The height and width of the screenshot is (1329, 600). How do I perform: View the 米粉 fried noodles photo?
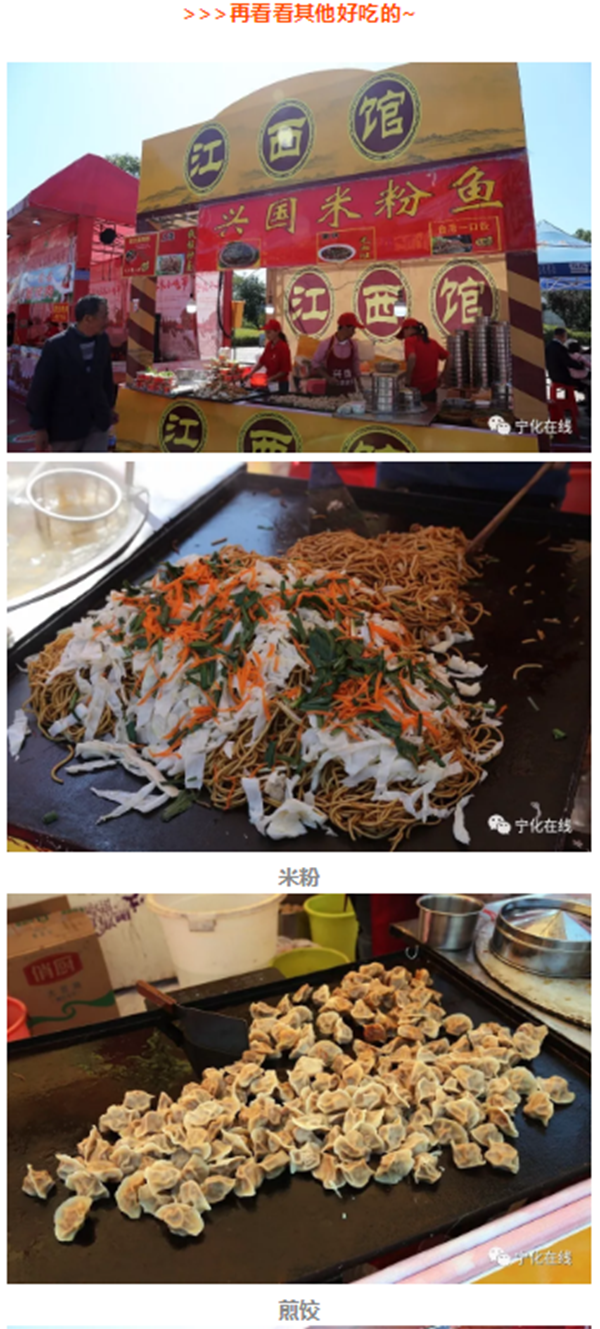pos(298,656)
